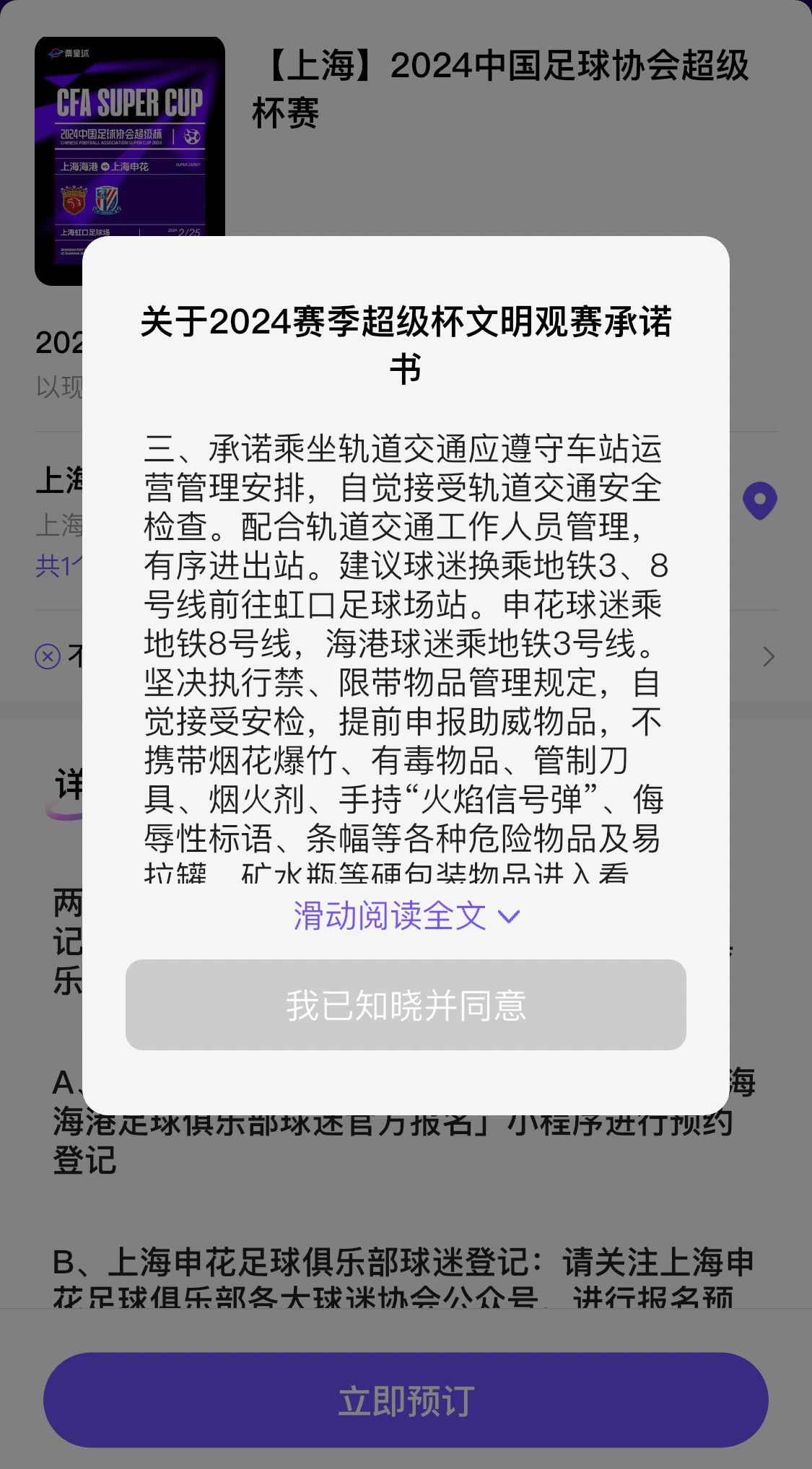The image size is (812, 1469).
Task: Click the CFA SUPER CUP logo text
Action: click(x=129, y=101)
